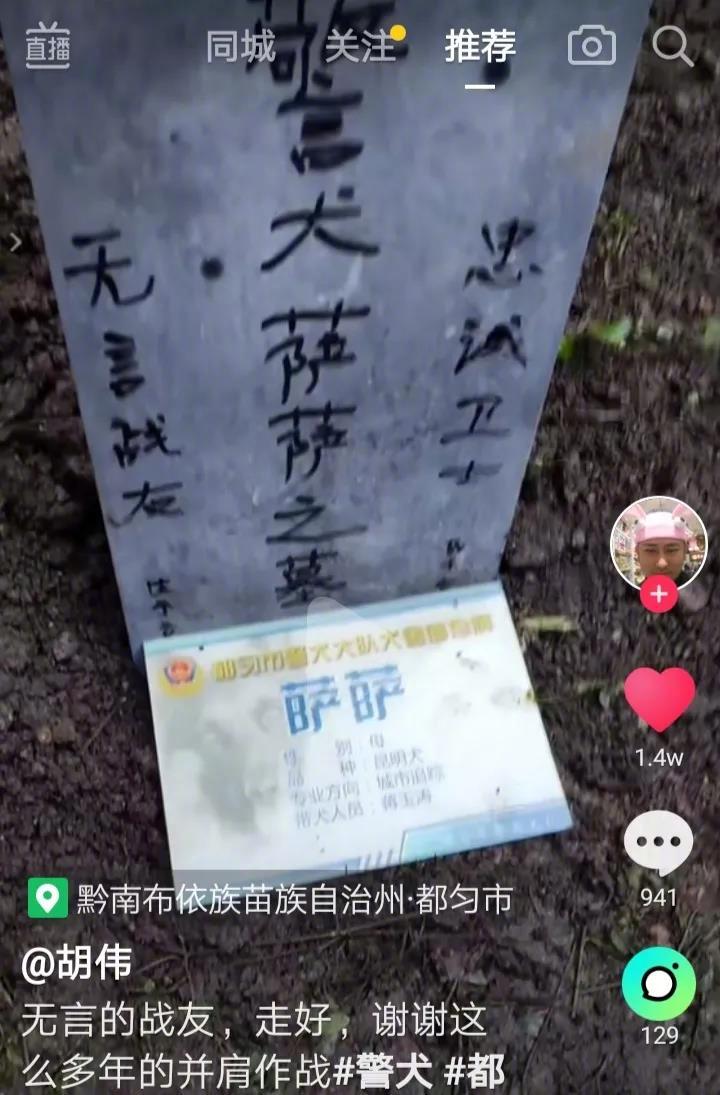Switch to the 关注 tab
The width and height of the screenshot is (720, 1095).
click(360, 44)
